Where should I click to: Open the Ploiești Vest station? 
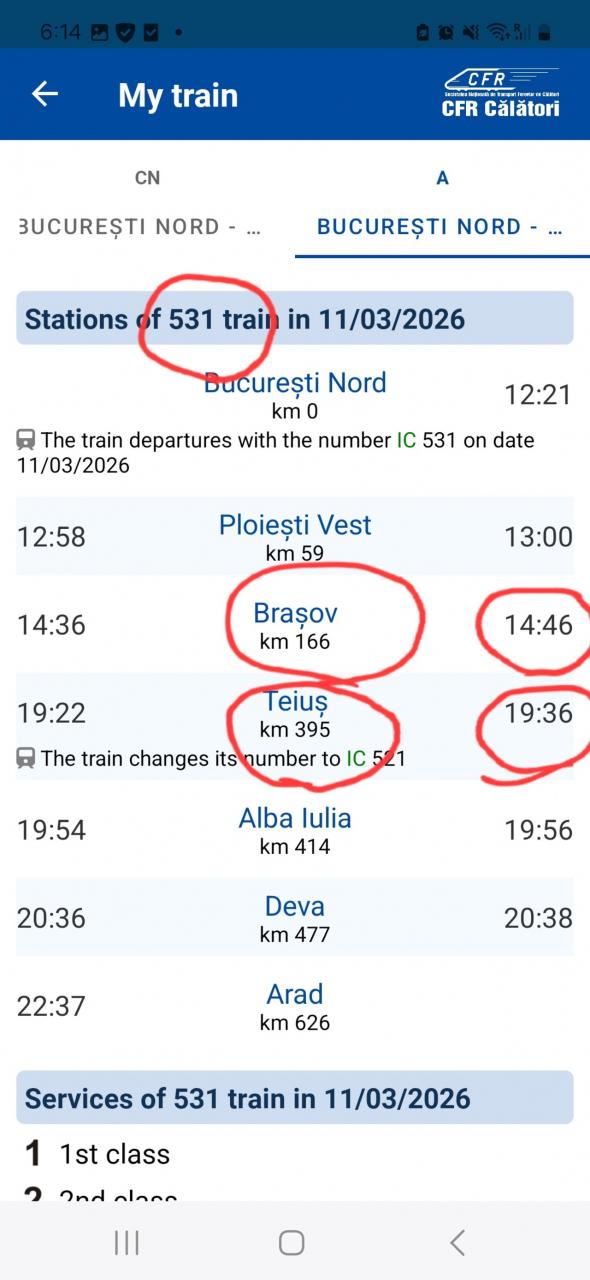[295, 525]
